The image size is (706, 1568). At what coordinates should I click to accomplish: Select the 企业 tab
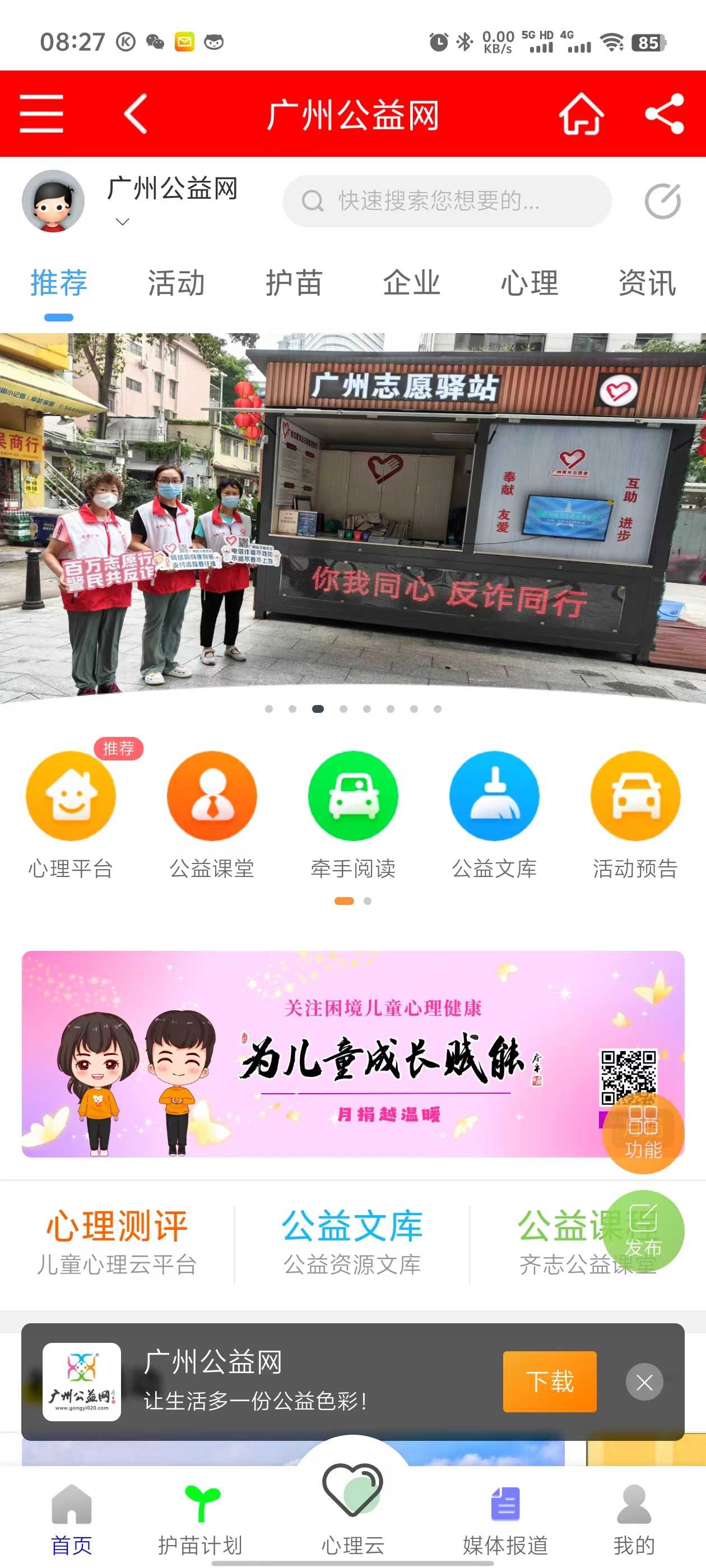click(x=411, y=283)
